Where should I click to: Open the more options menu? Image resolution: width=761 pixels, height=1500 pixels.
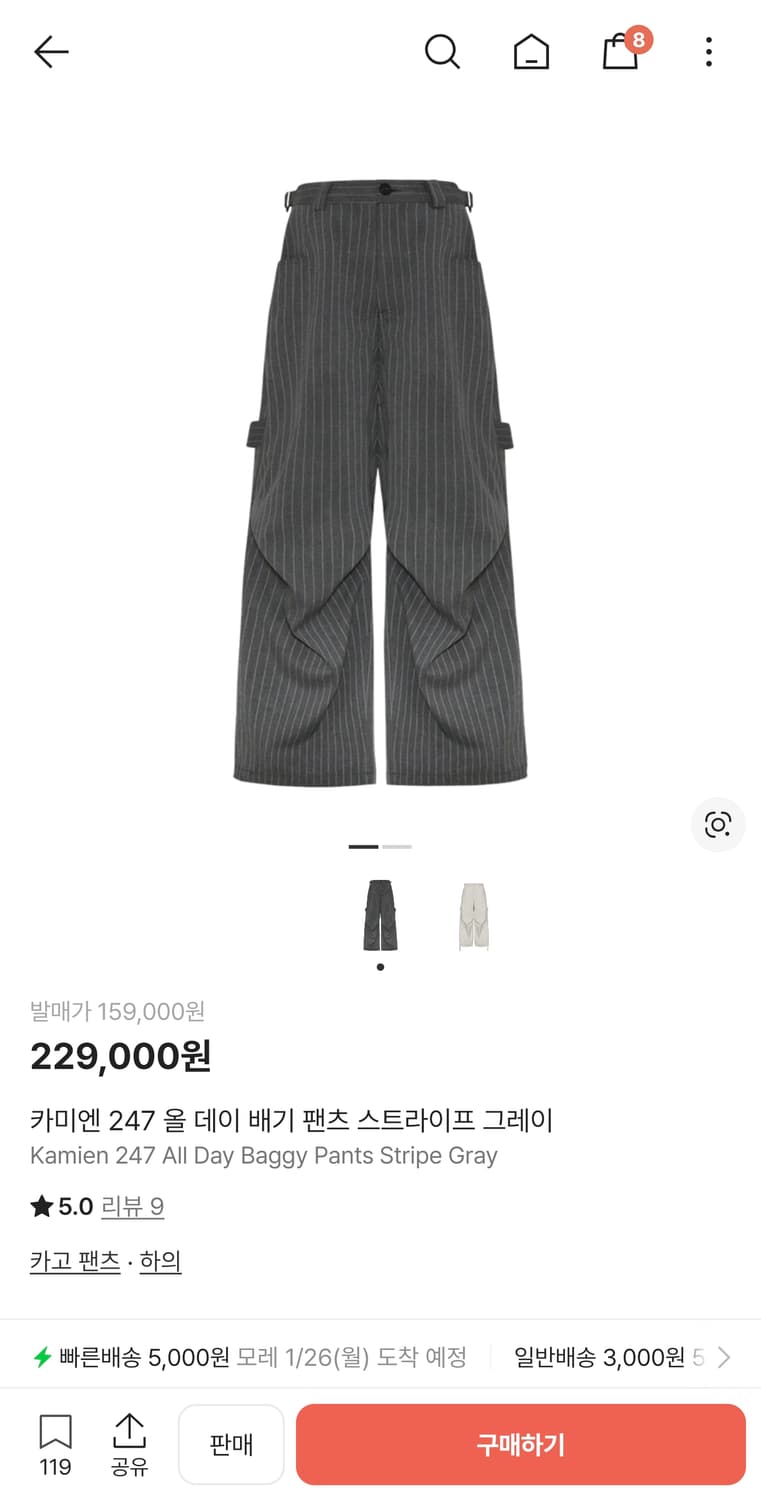coord(709,52)
